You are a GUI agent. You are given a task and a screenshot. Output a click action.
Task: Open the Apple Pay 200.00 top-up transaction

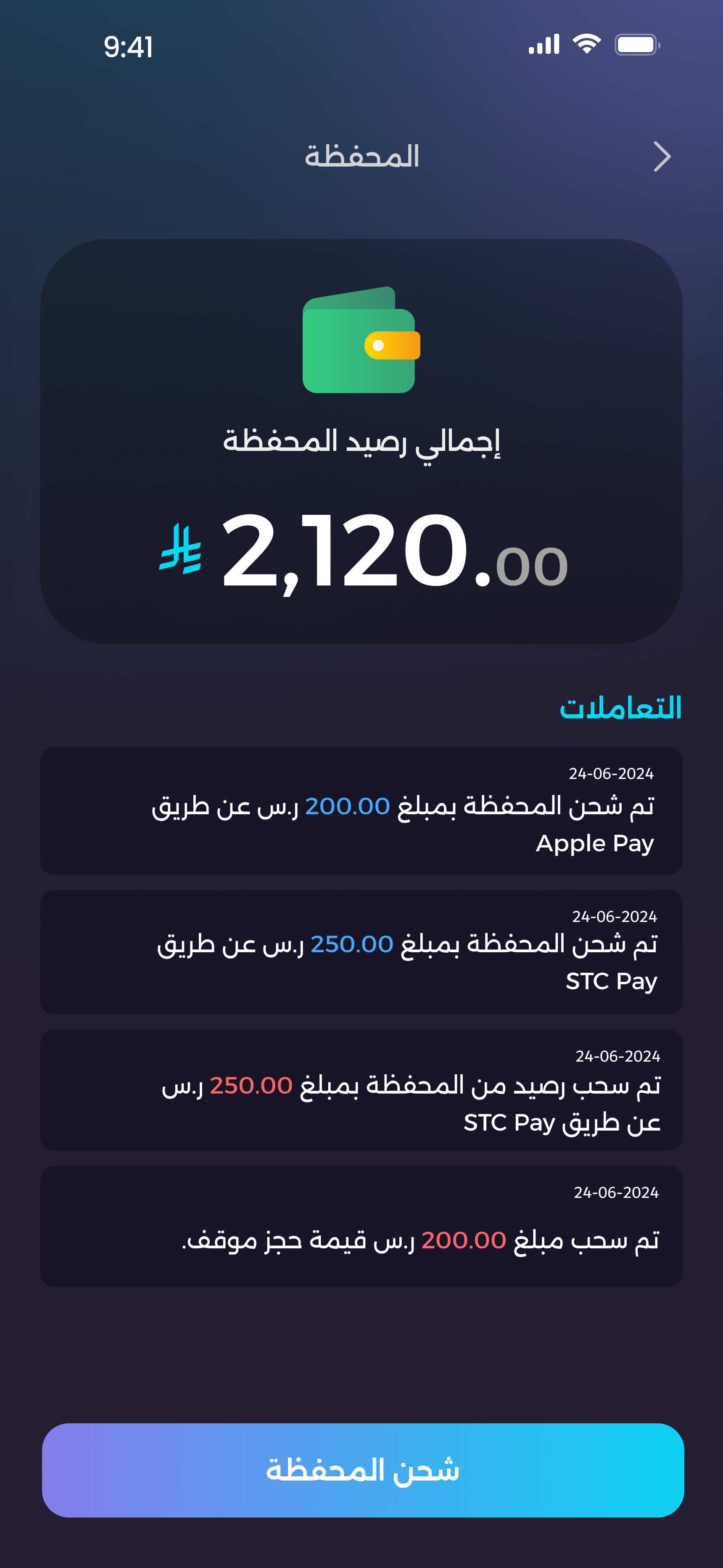click(361, 811)
